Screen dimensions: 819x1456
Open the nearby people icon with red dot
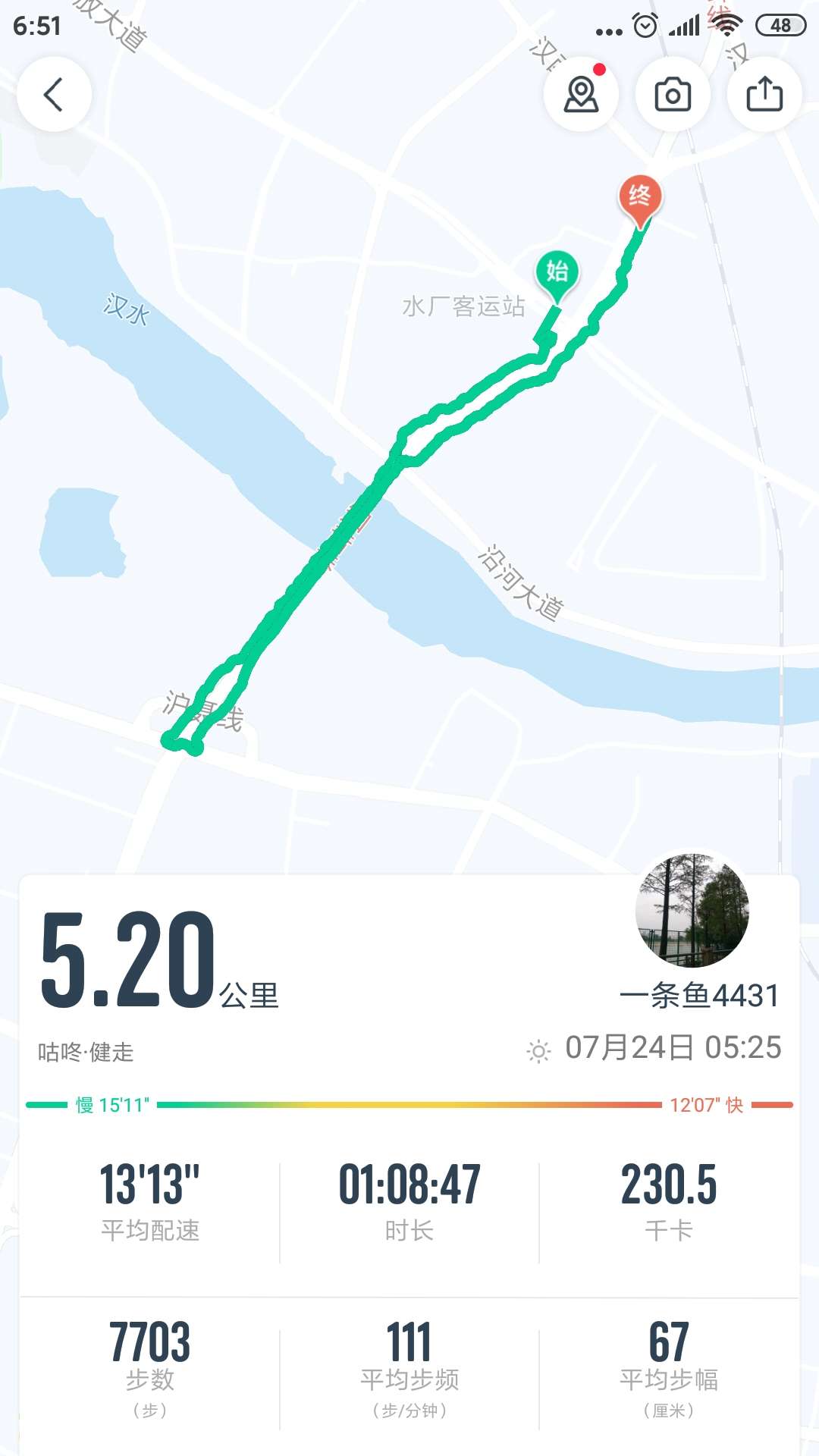(580, 93)
